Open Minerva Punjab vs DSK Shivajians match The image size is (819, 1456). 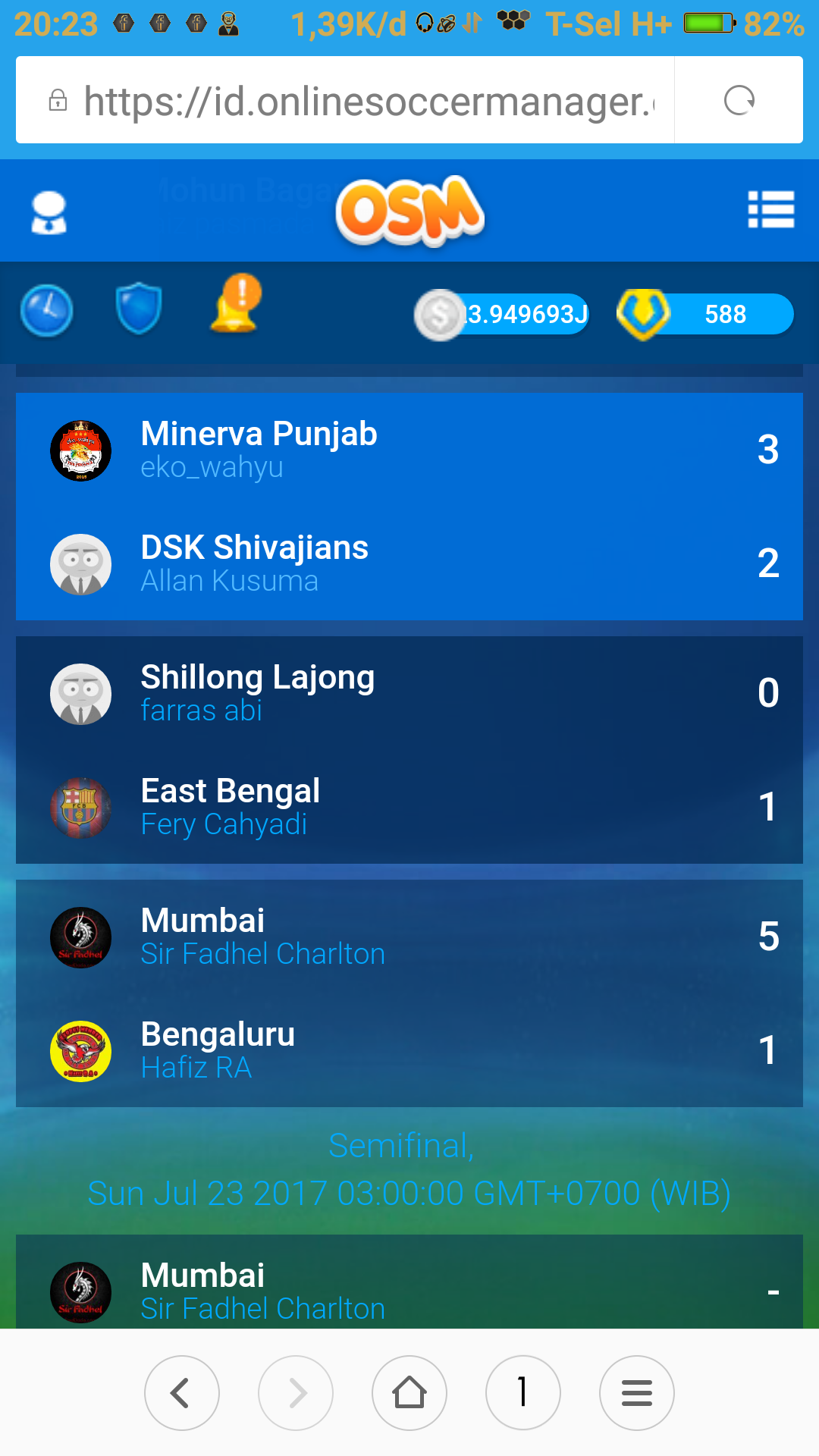click(409, 507)
